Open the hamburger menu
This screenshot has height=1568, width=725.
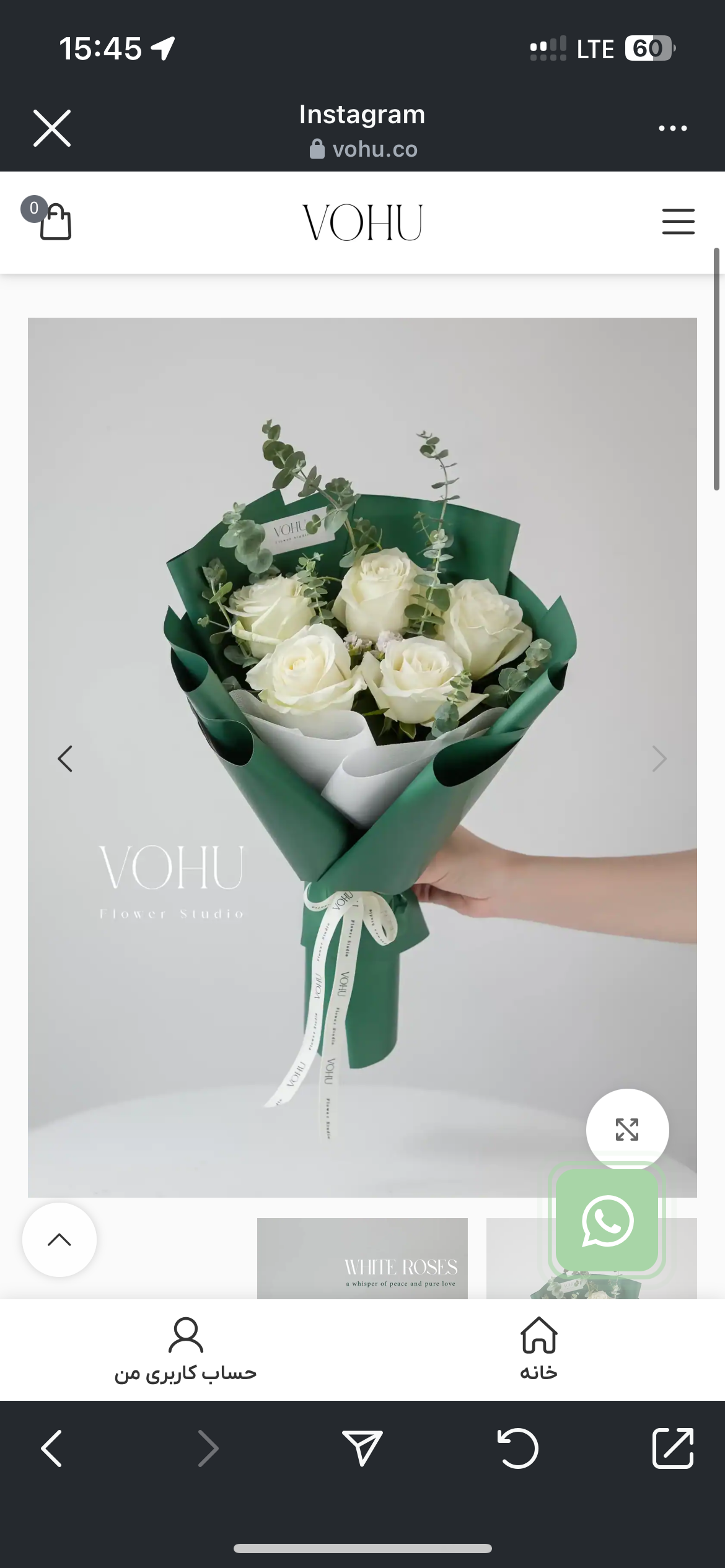[678, 221]
